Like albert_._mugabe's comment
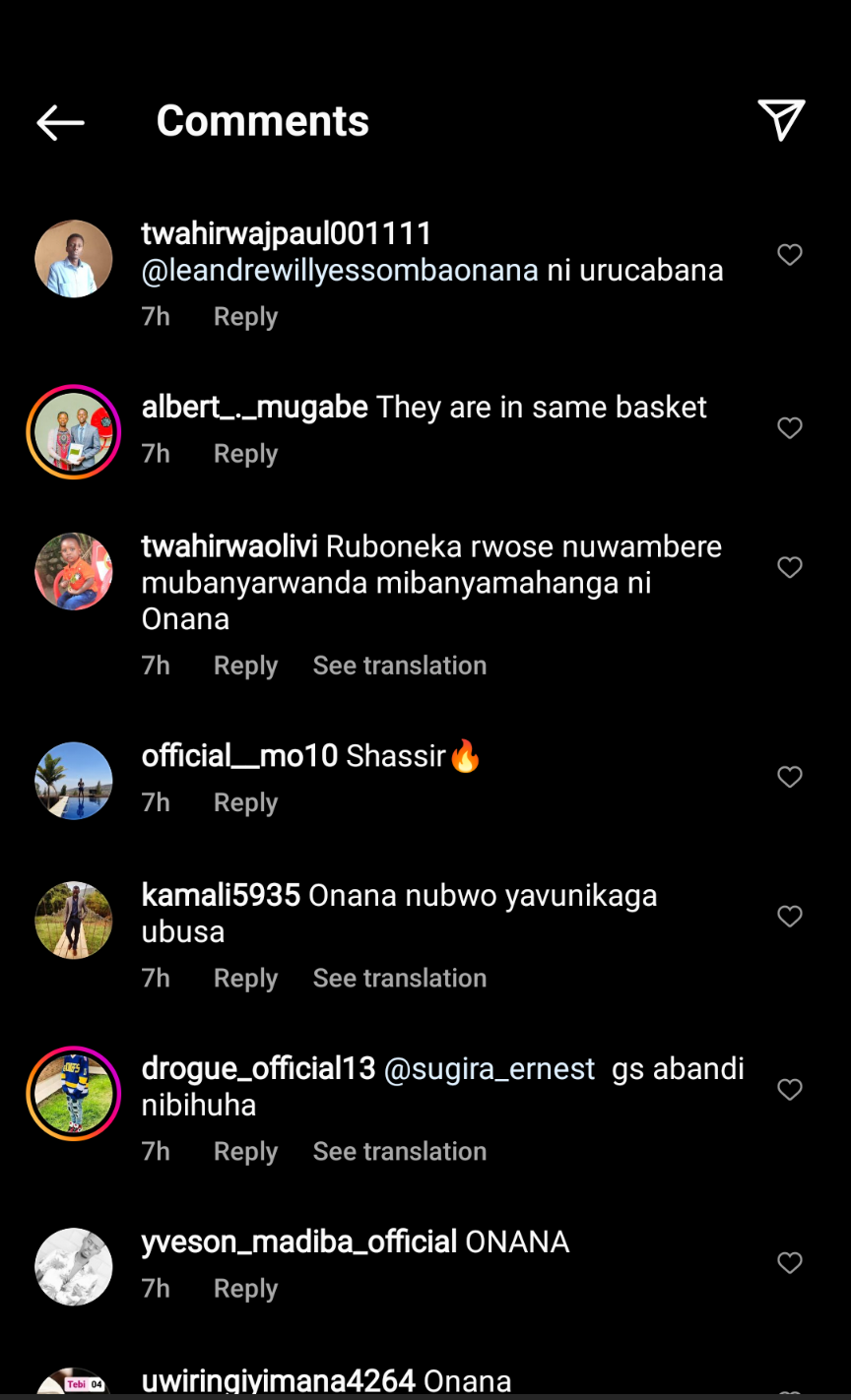The height and width of the screenshot is (1400, 851). tap(790, 428)
